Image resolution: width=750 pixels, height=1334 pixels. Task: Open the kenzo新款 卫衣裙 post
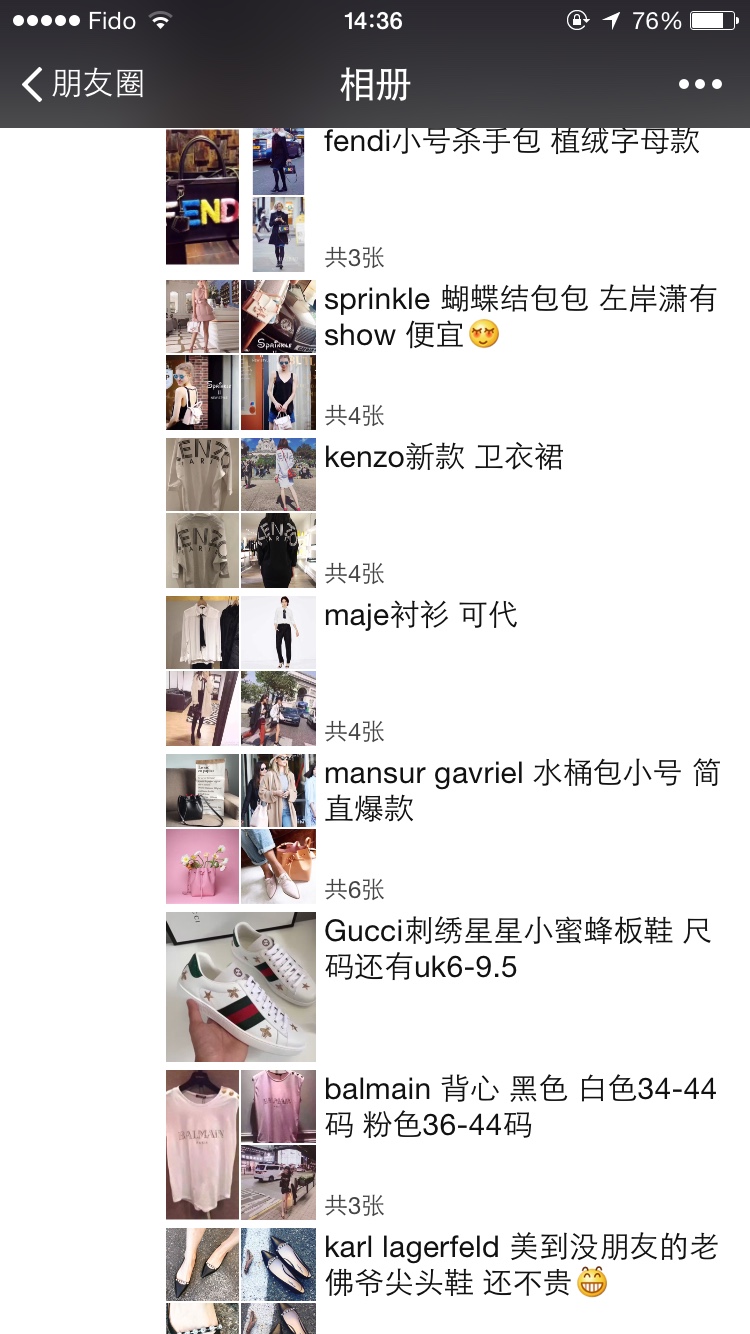(x=444, y=457)
